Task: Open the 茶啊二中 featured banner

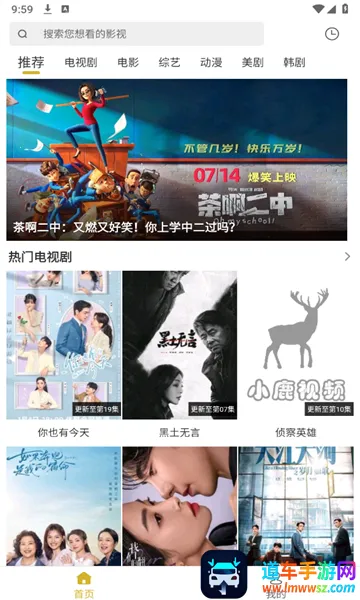Action: (x=177, y=160)
